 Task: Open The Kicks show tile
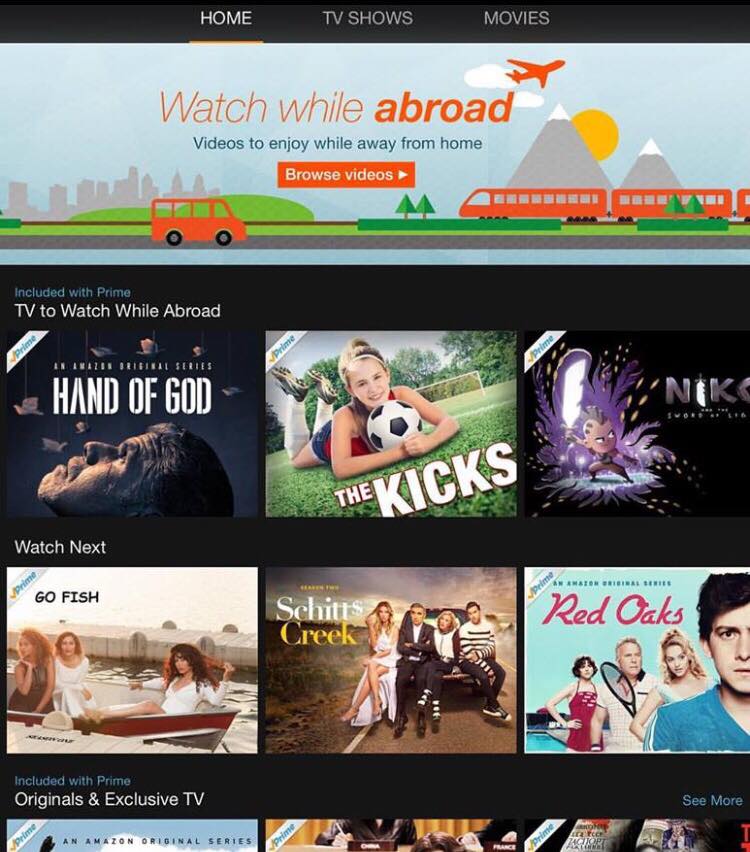click(391, 424)
